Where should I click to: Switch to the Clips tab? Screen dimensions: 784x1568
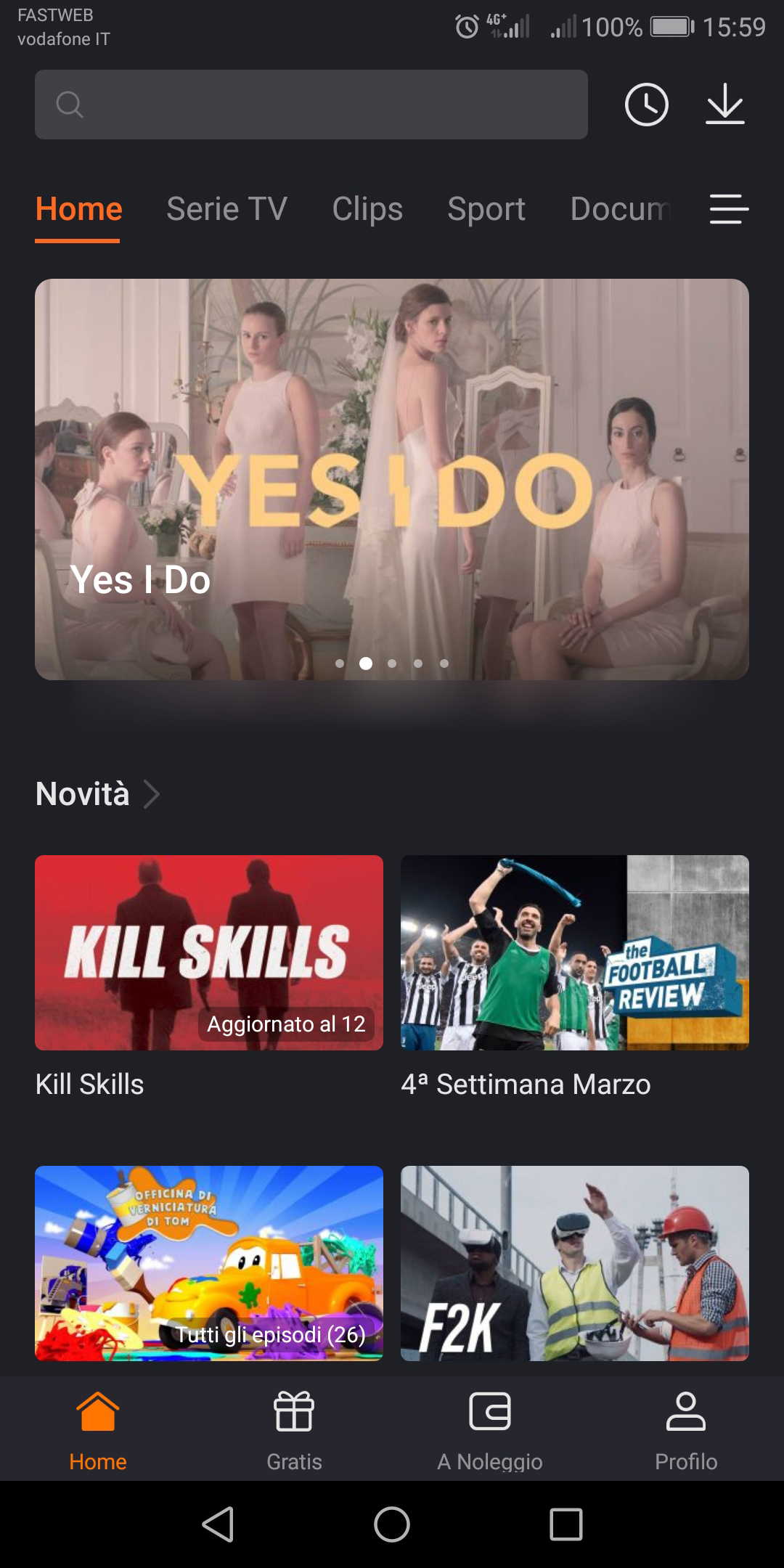[367, 209]
